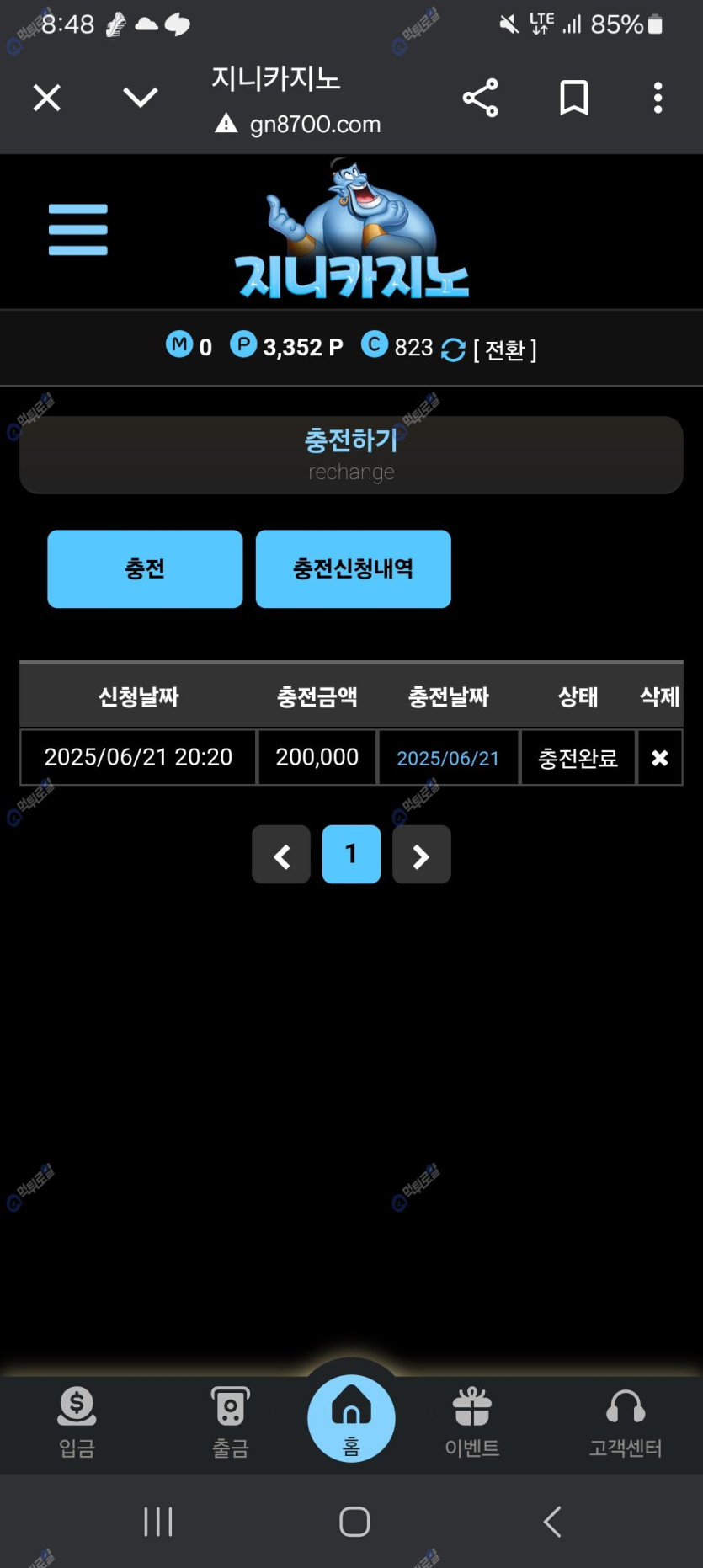
Task: Select page 1 in pagination
Action: 351,856
